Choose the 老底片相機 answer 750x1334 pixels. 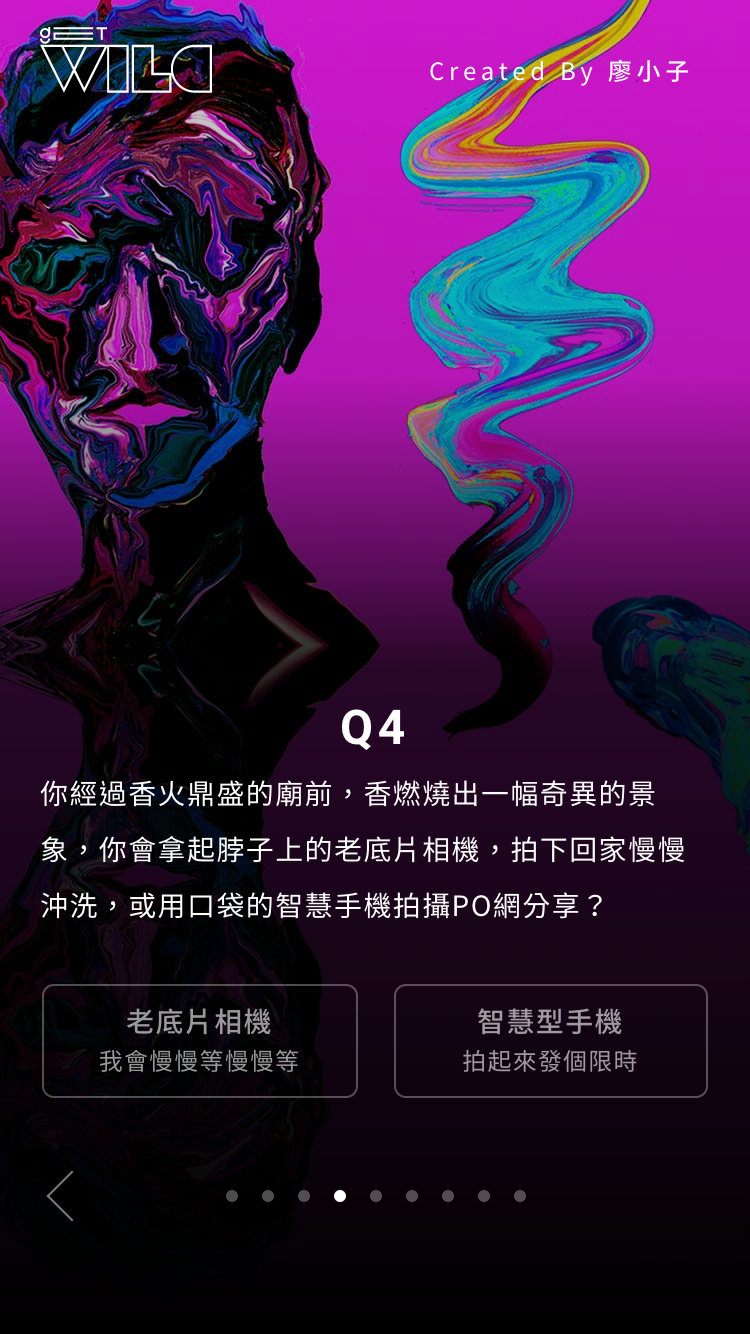200,1041
